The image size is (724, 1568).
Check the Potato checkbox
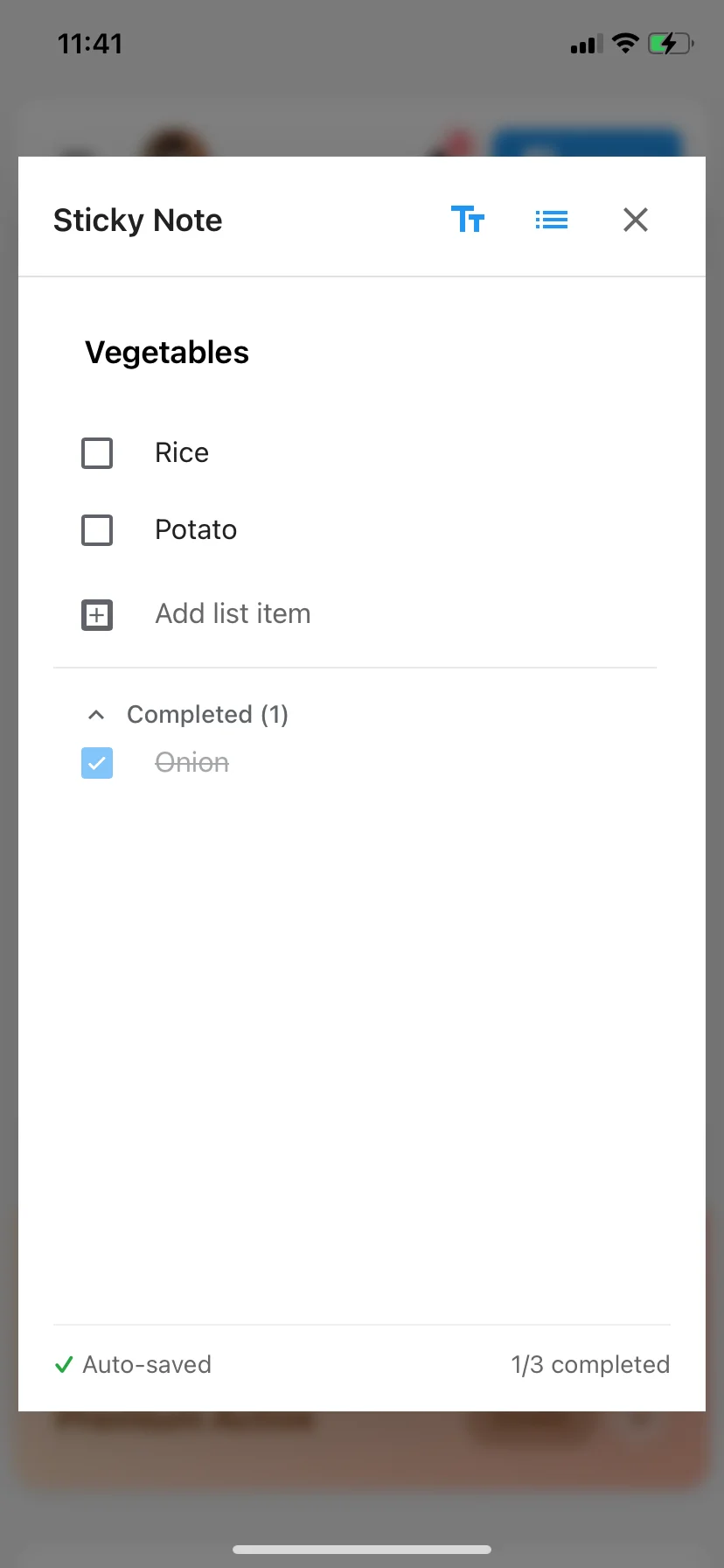click(96, 529)
